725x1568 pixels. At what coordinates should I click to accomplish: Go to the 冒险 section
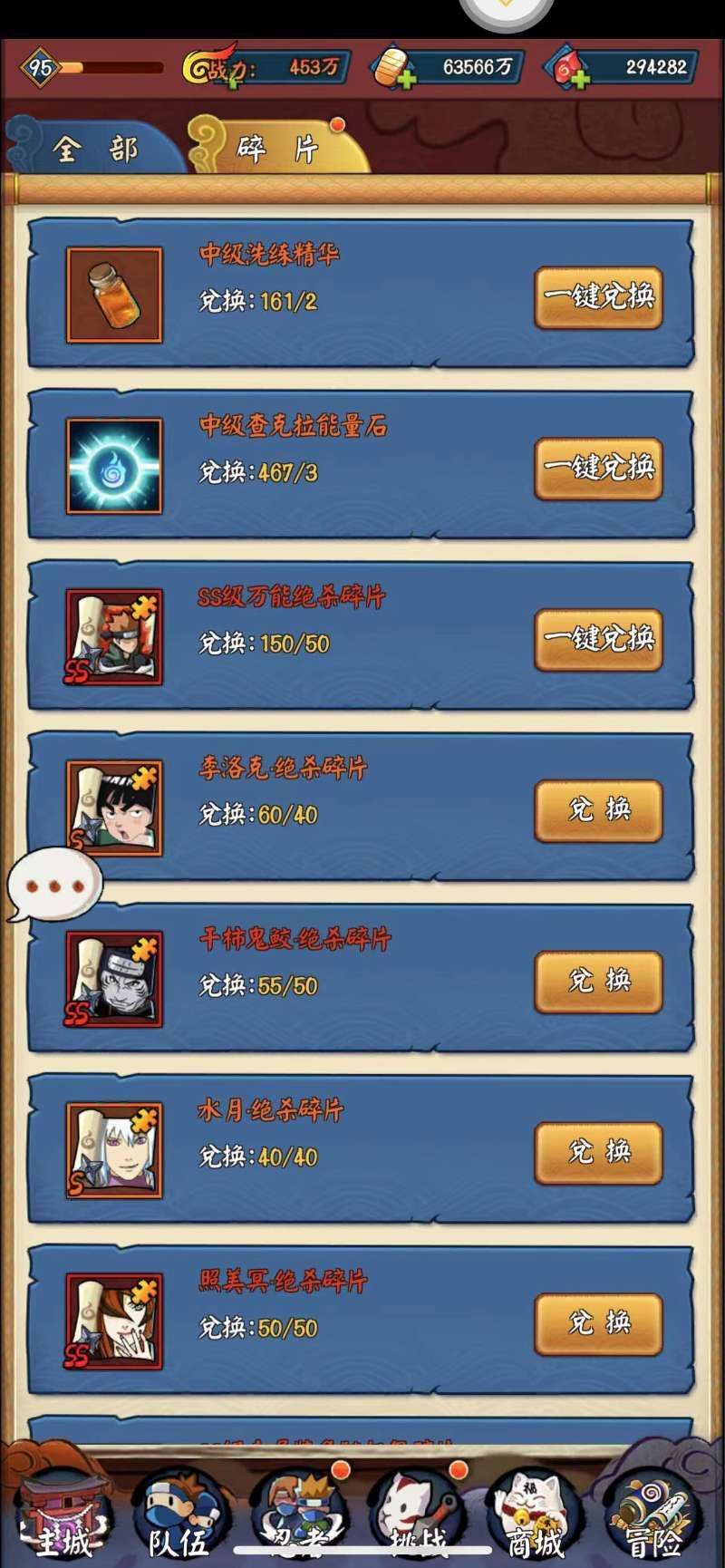point(654,1515)
